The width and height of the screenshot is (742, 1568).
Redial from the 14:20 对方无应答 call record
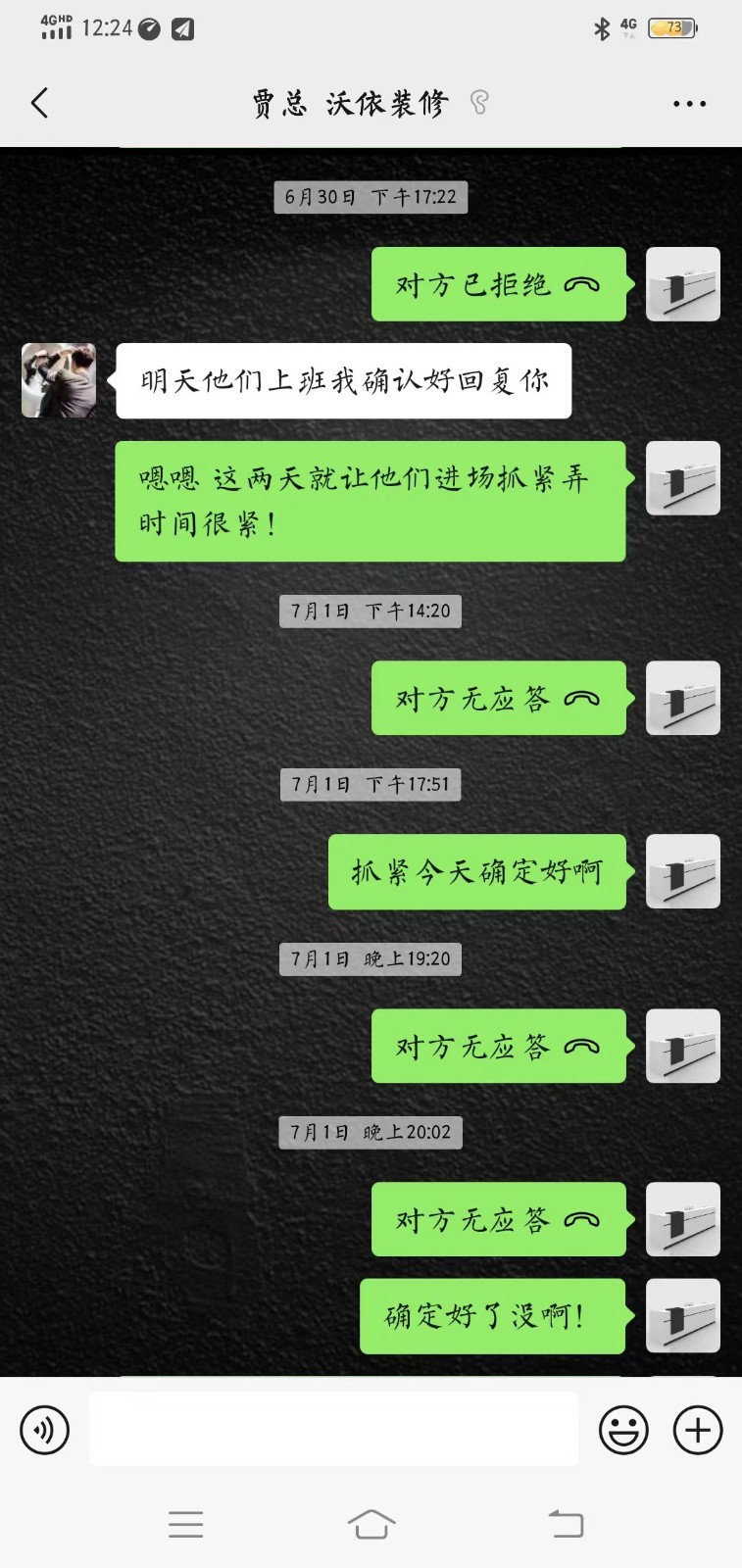tap(498, 699)
